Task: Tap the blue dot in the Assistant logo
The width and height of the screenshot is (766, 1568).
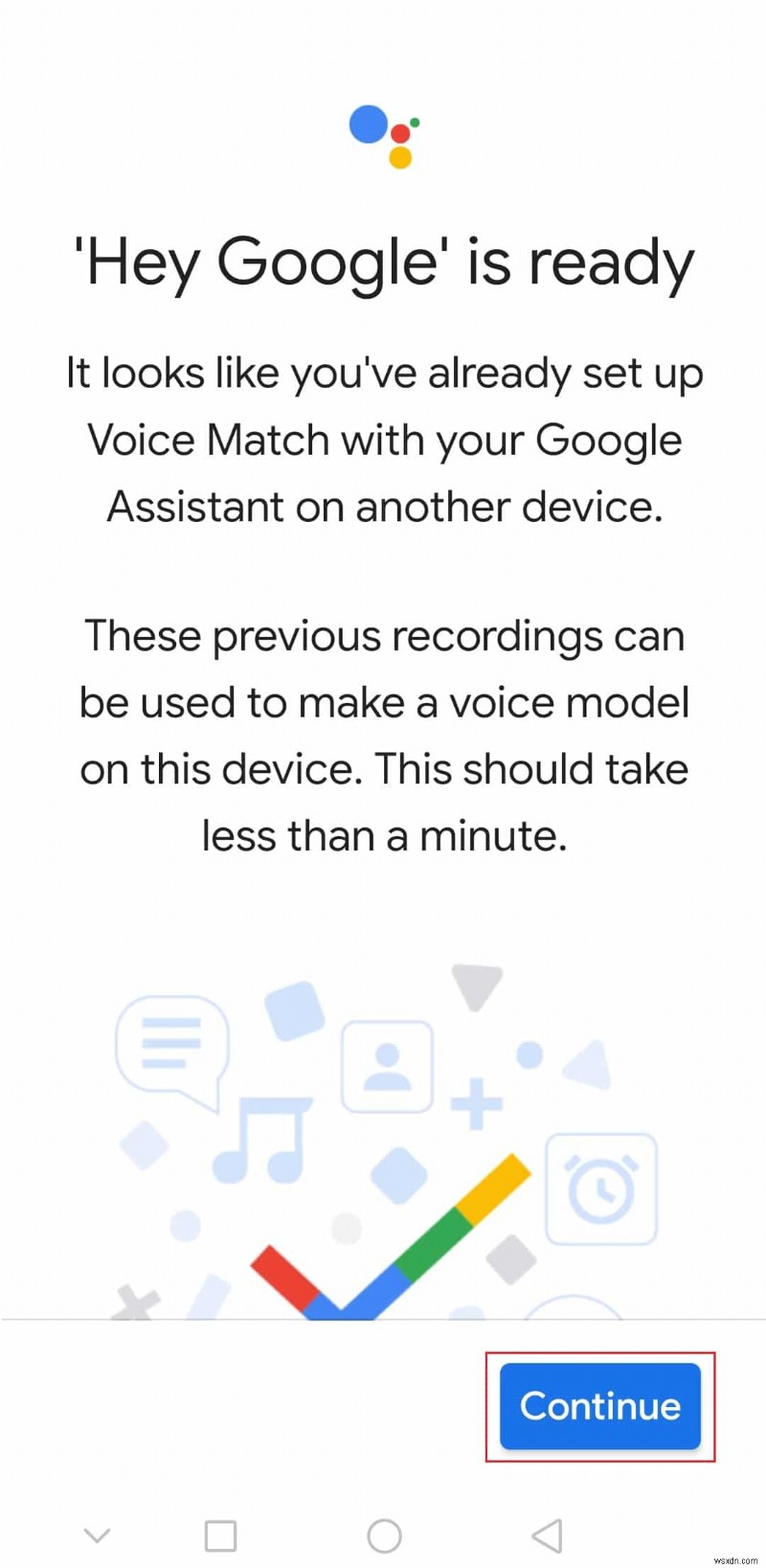Action: pos(367,125)
